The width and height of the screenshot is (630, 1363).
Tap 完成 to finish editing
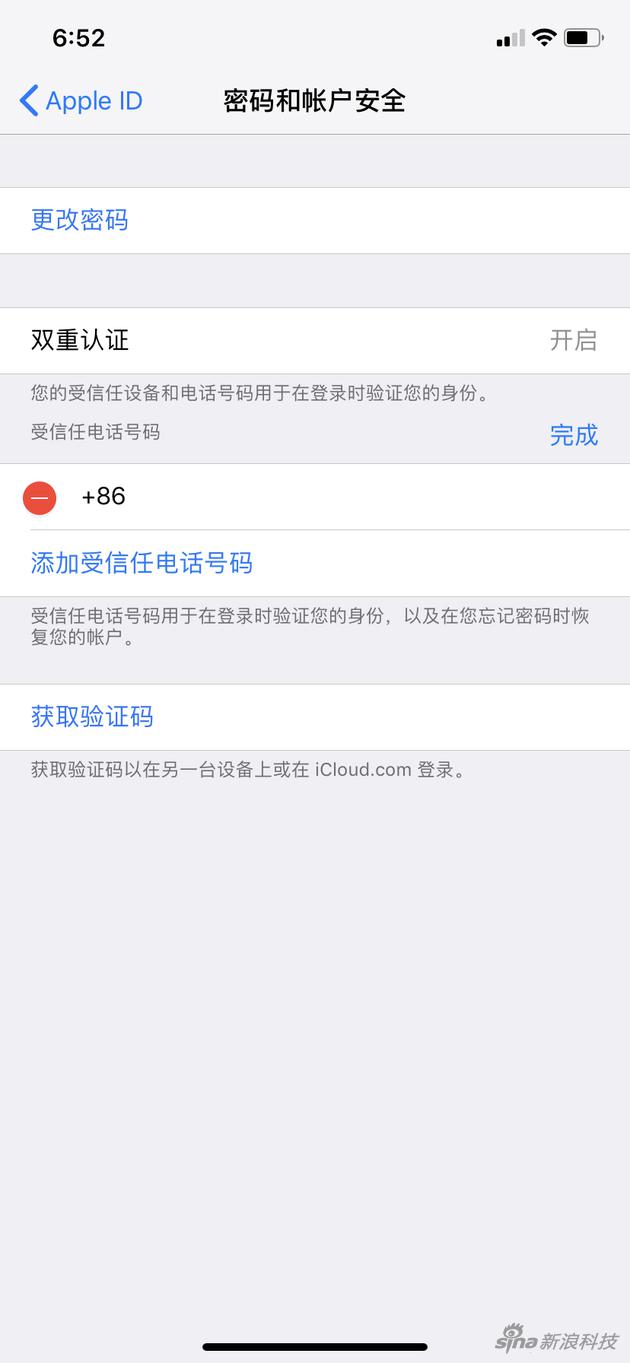point(574,435)
